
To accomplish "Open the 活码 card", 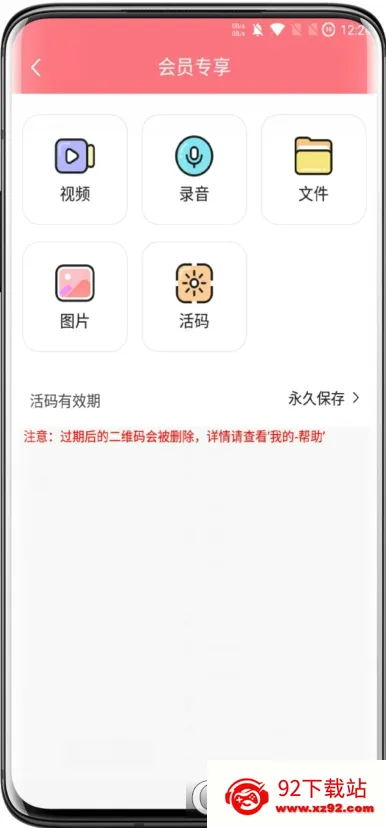I will pyautogui.click(x=194, y=297).
